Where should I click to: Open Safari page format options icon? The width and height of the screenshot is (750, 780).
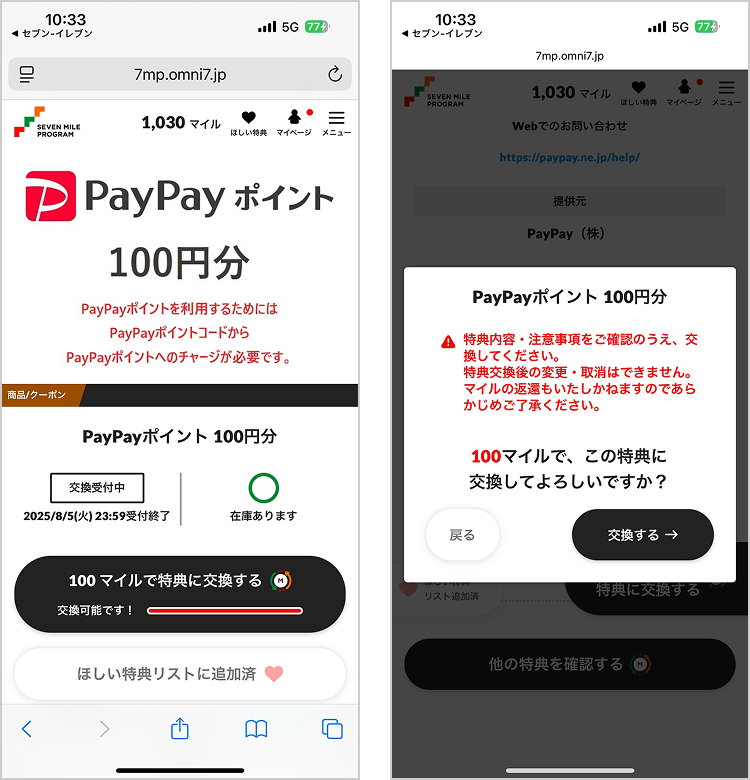[27, 74]
